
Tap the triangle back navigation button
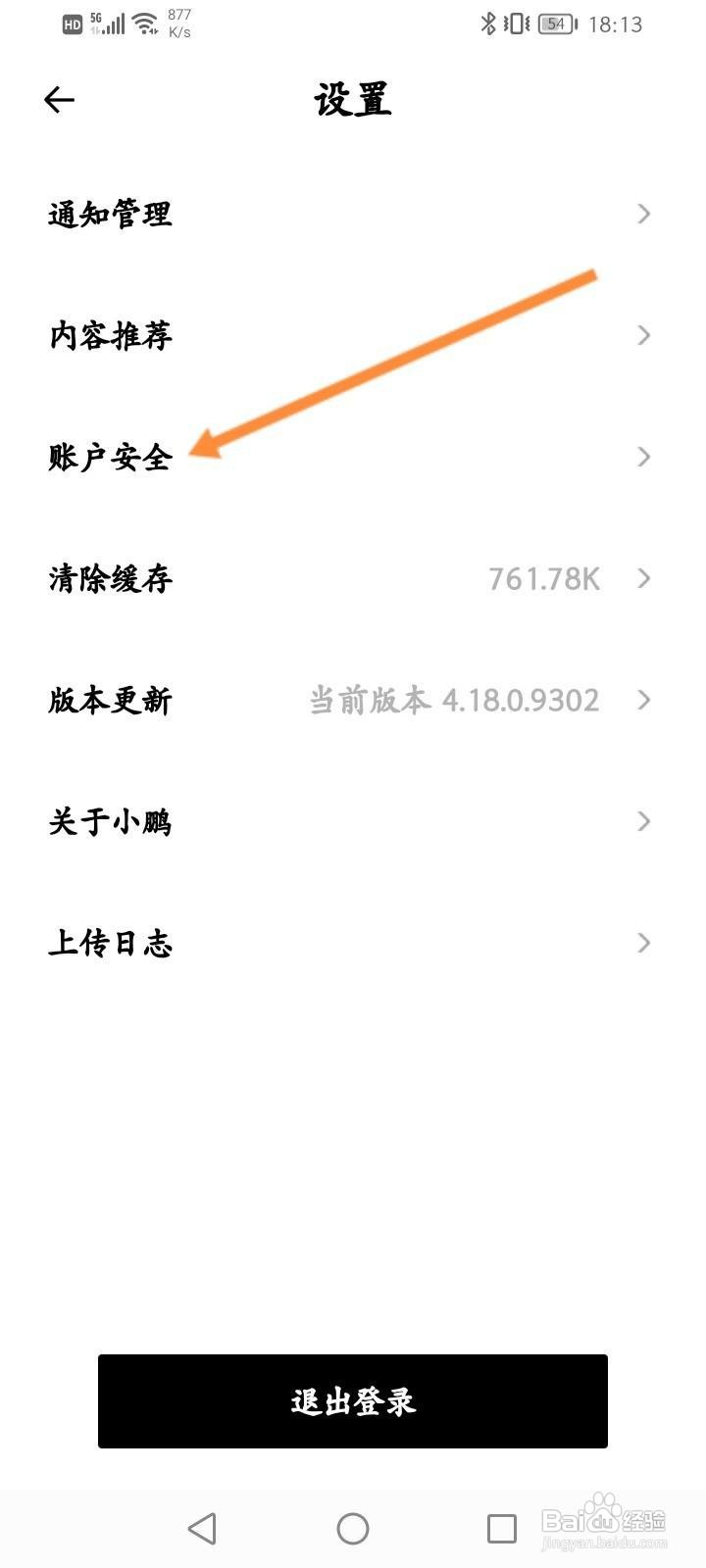point(201,1528)
